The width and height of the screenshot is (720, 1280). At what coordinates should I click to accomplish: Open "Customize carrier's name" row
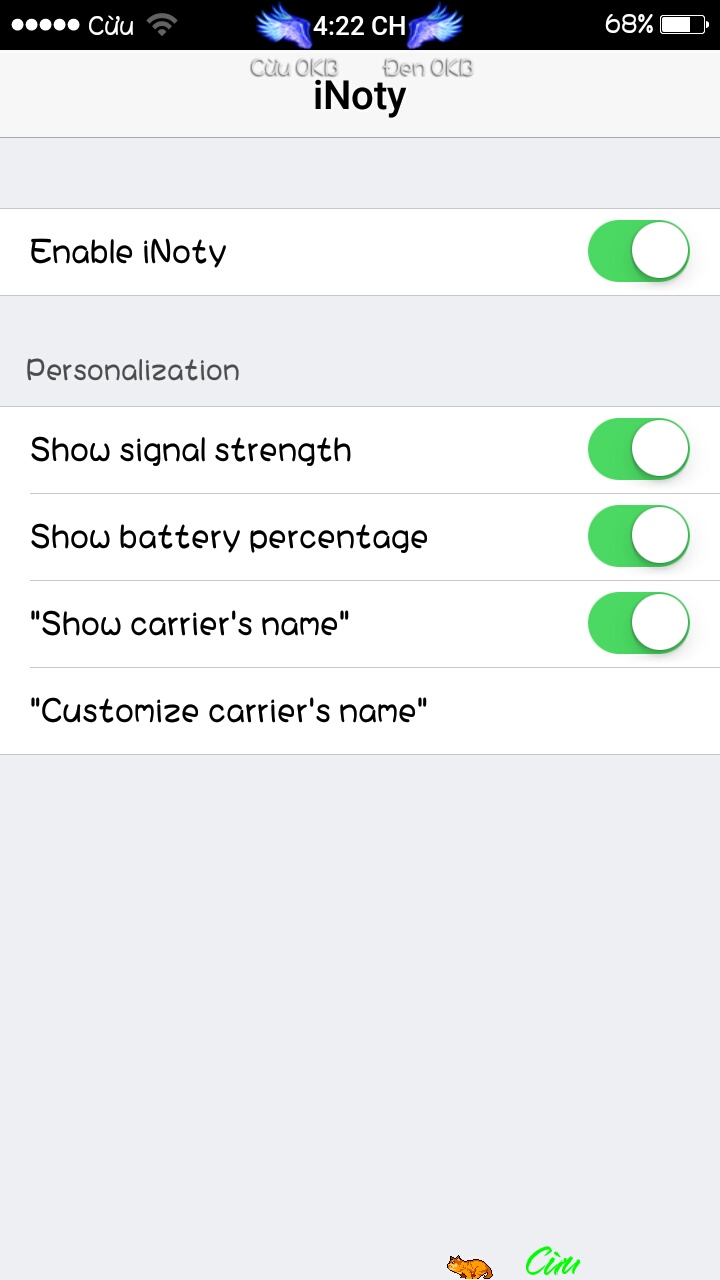(360, 711)
